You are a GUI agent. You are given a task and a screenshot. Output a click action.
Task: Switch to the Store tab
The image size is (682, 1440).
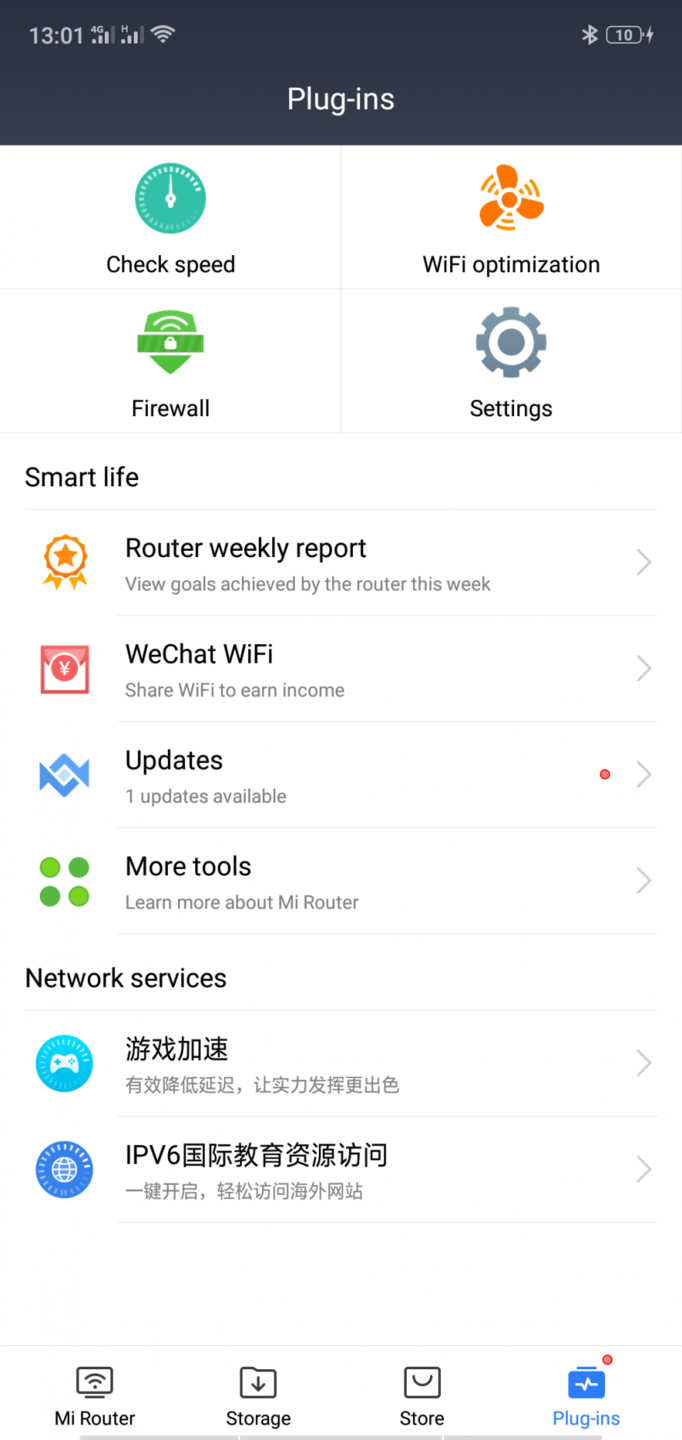click(x=422, y=1396)
